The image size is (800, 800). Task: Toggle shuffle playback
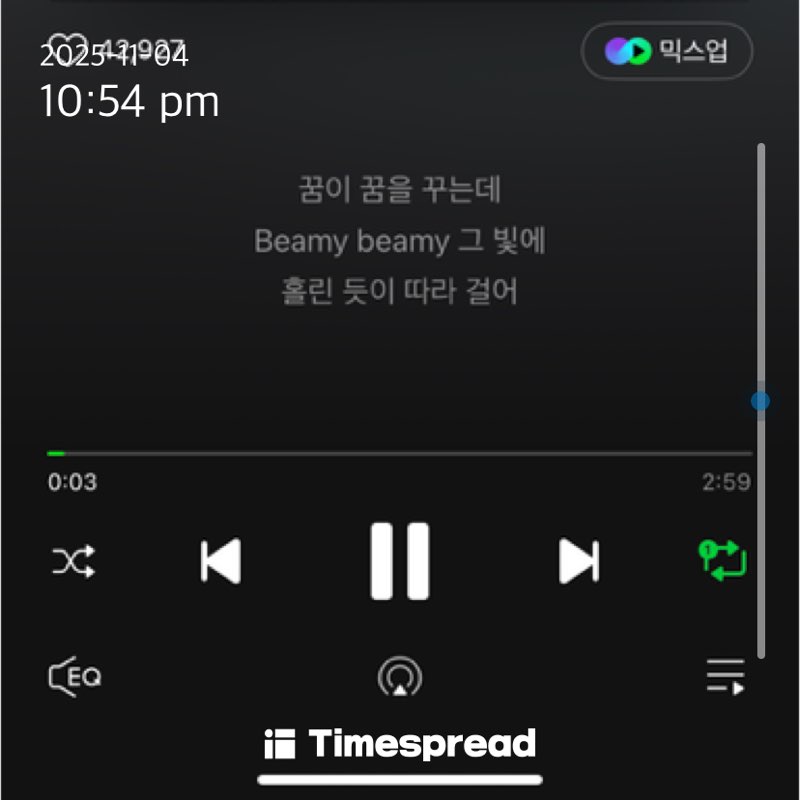[74, 562]
